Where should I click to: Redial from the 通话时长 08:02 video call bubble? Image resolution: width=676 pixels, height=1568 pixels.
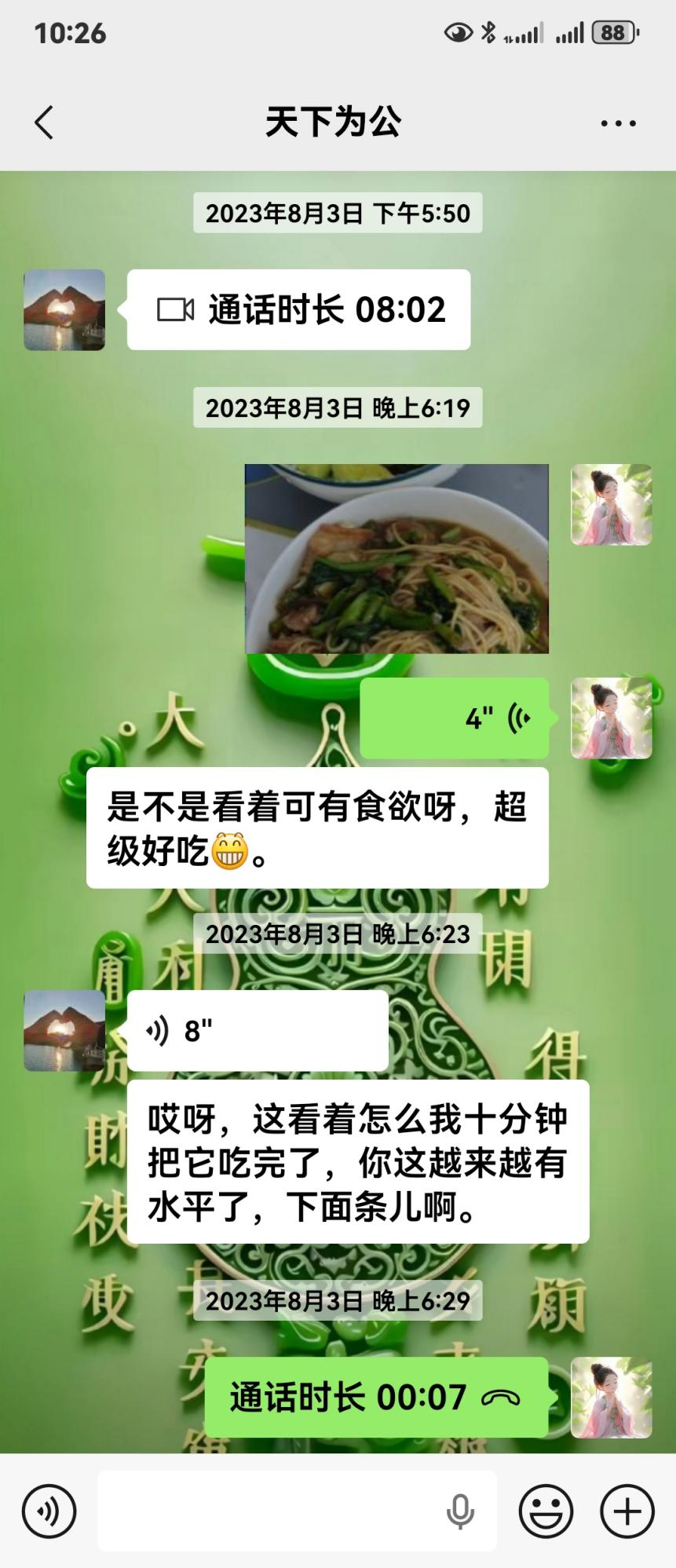[x=299, y=310]
